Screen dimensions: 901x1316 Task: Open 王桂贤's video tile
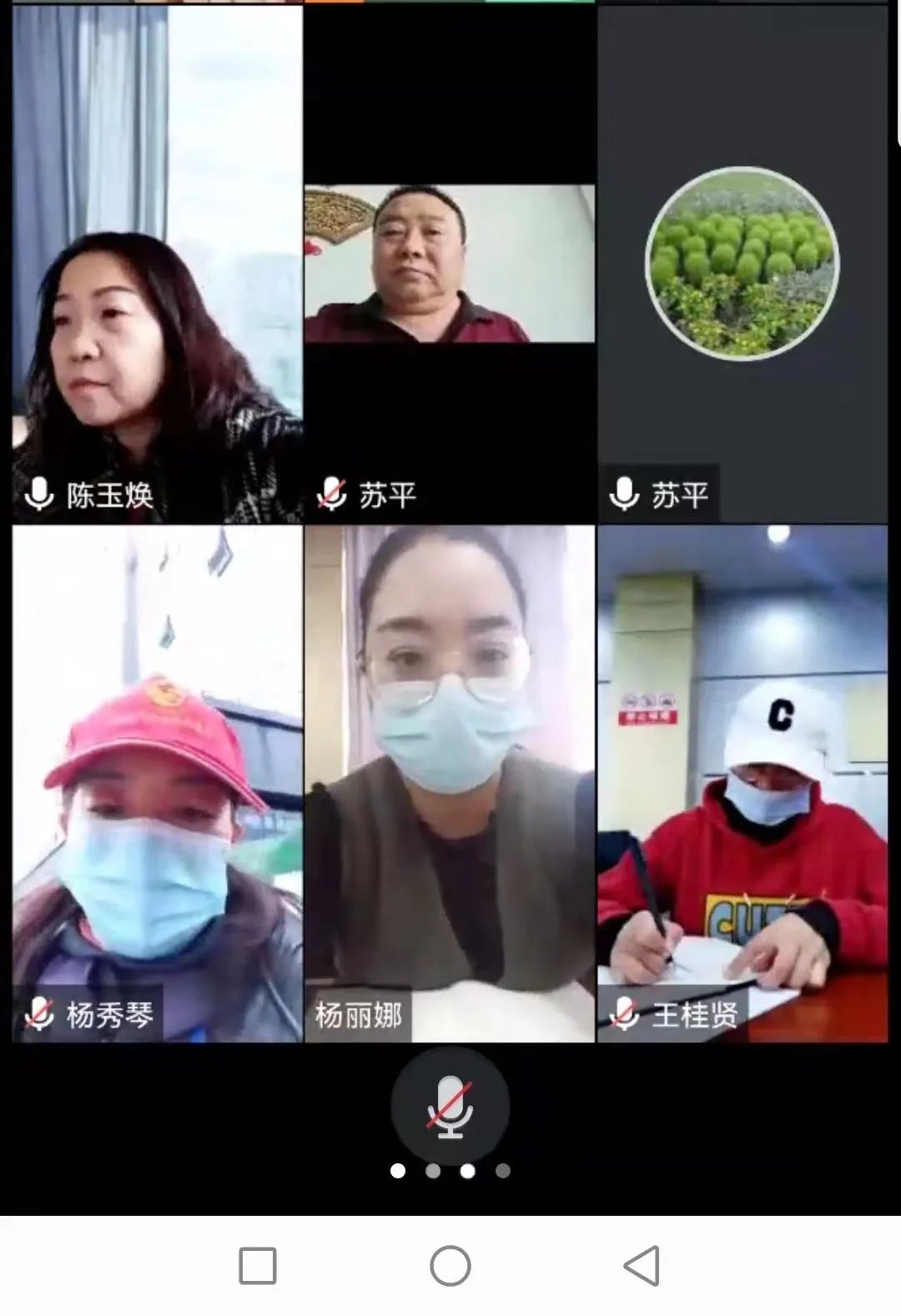pos(742,784)
